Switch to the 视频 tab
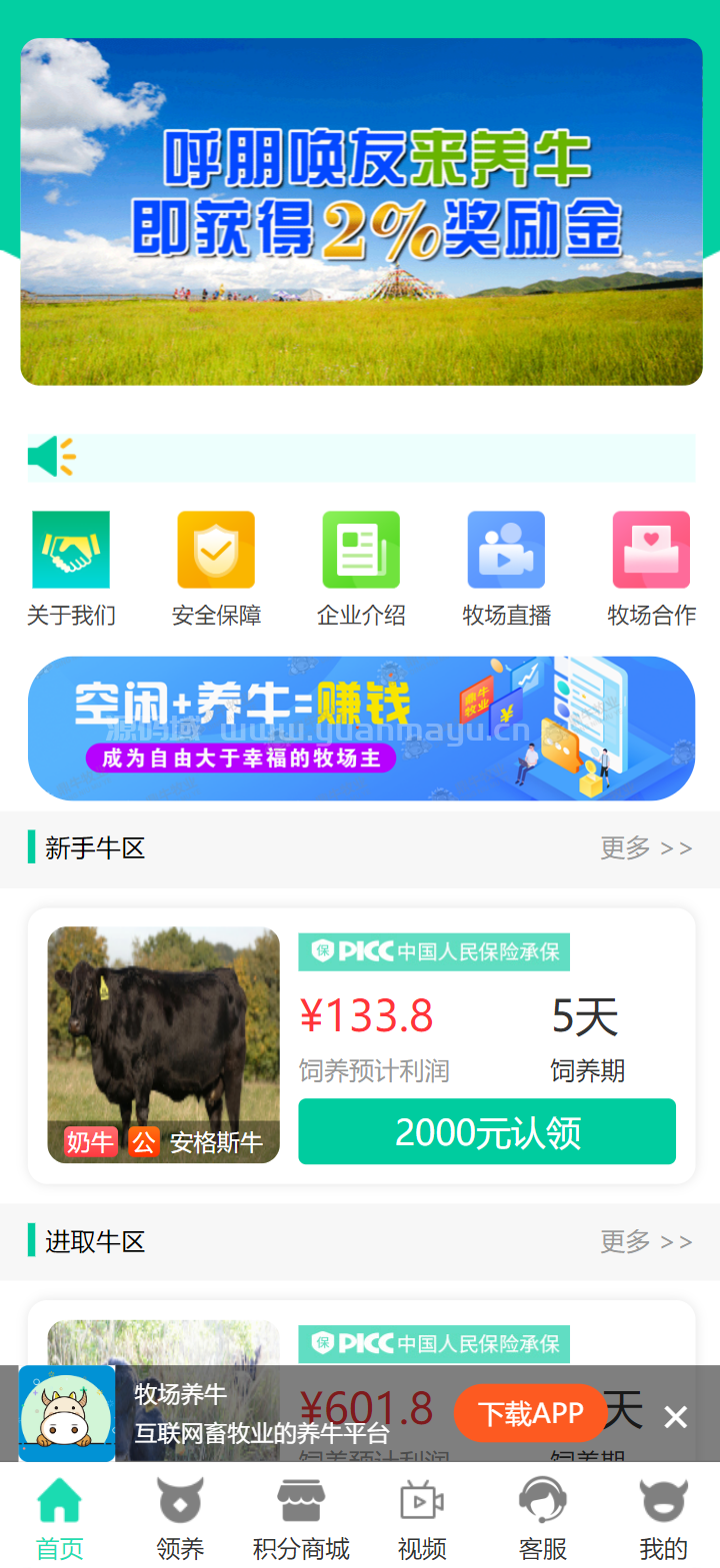Image resolution: width=720 pixels, height=1568 pixels. (x=422, y=1519)
